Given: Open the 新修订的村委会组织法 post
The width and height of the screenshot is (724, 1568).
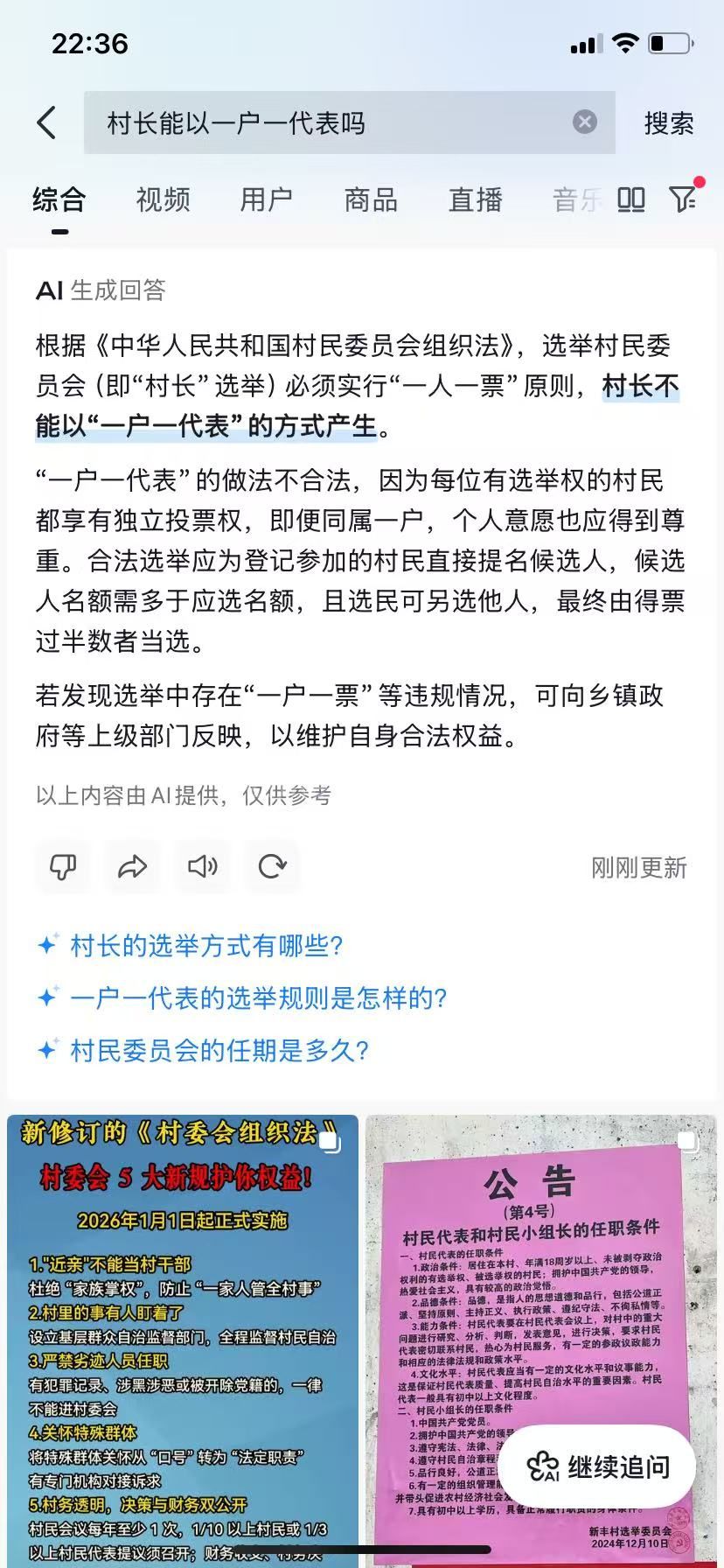Looking at the screenshot, I should tap(183, 1339).
